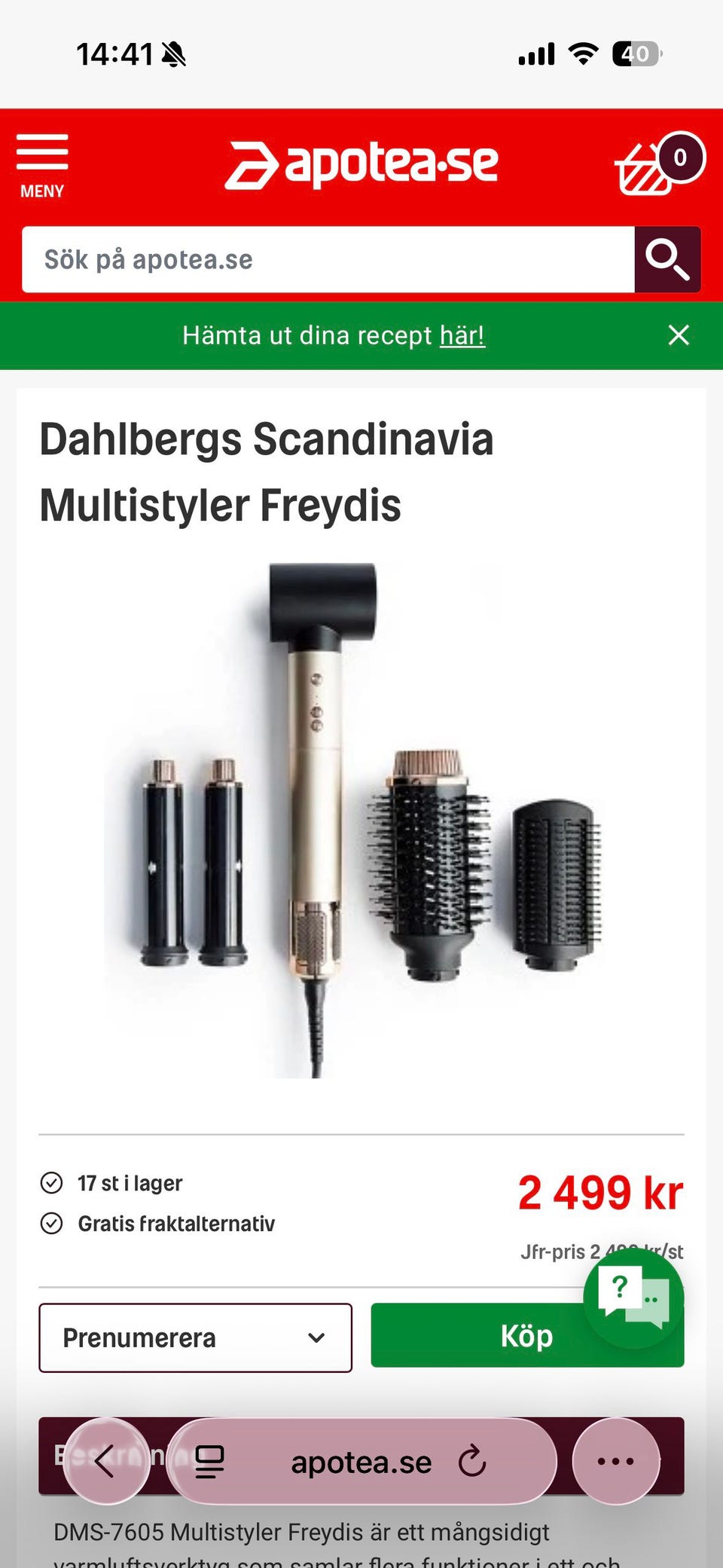Open the page settings icon in the address bar
This screenshot has width=723, height=1568.
click(x=209, y=1460)
